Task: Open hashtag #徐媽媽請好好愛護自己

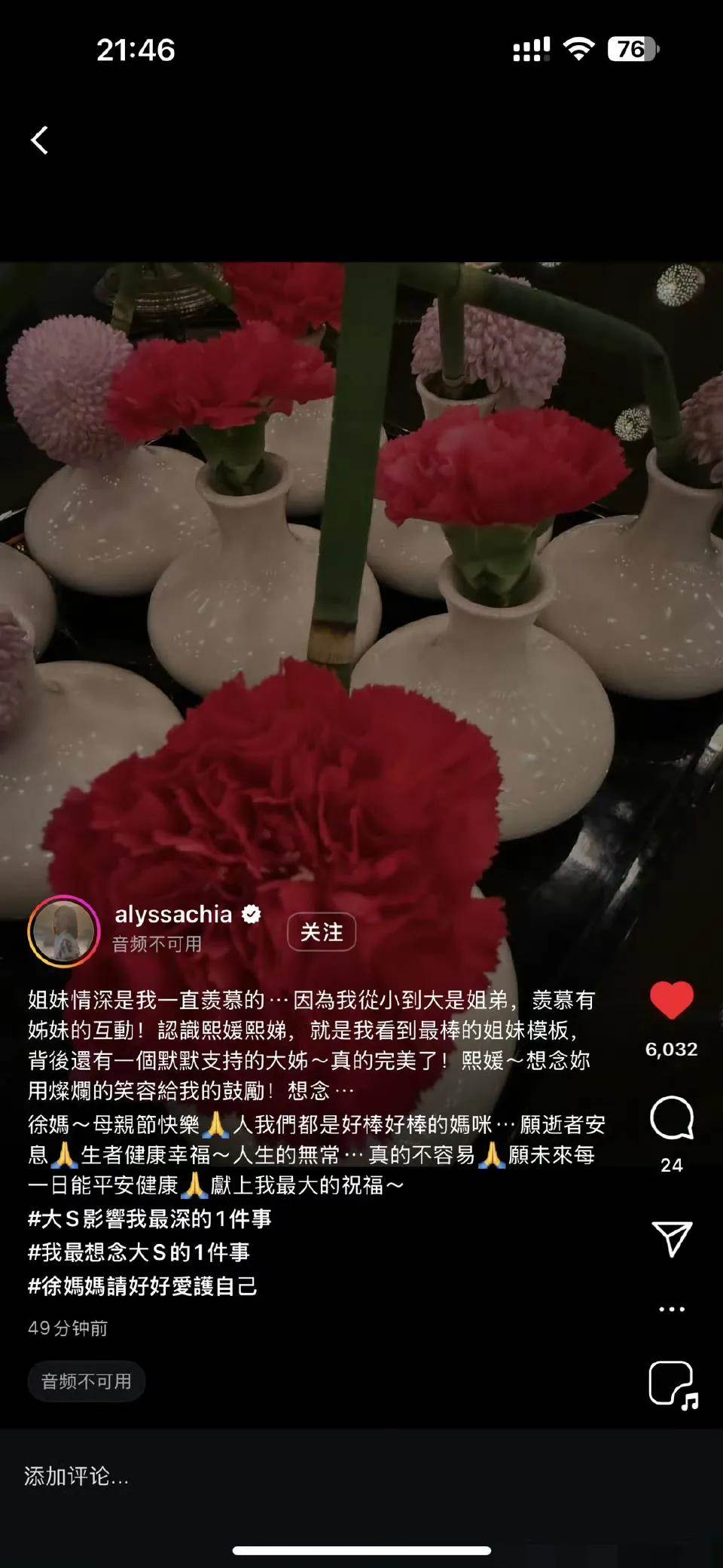Action: [x=143, y=1285]
